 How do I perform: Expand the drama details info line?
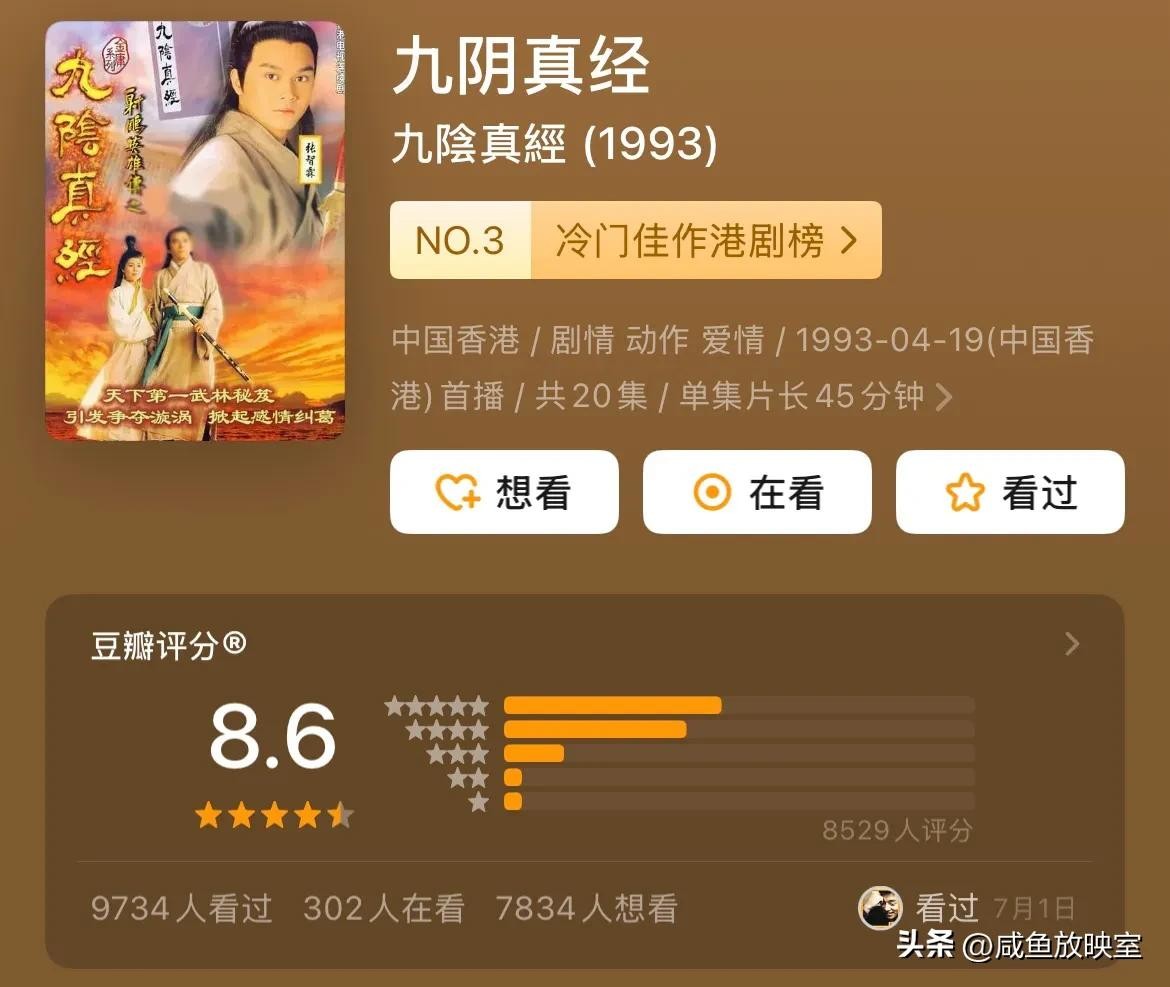tap(943, 397)
